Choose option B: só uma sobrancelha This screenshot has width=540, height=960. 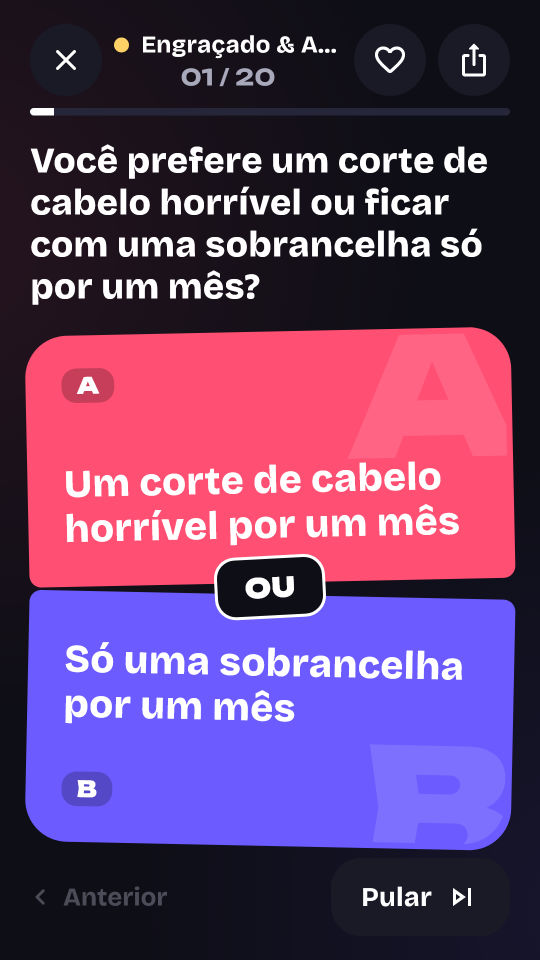pos(269,719)
